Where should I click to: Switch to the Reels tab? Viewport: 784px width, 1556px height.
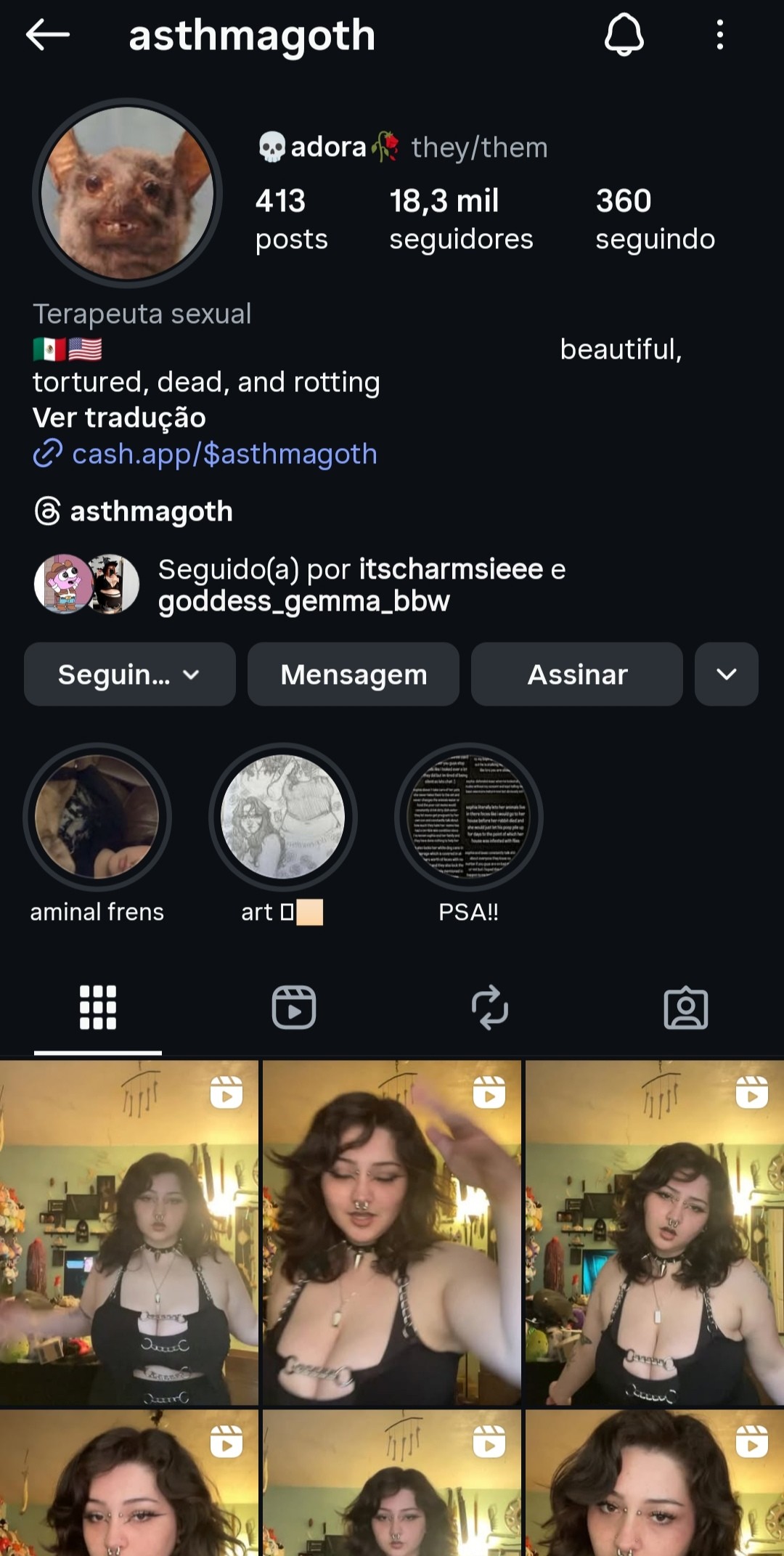click(x=294, y=1008)
